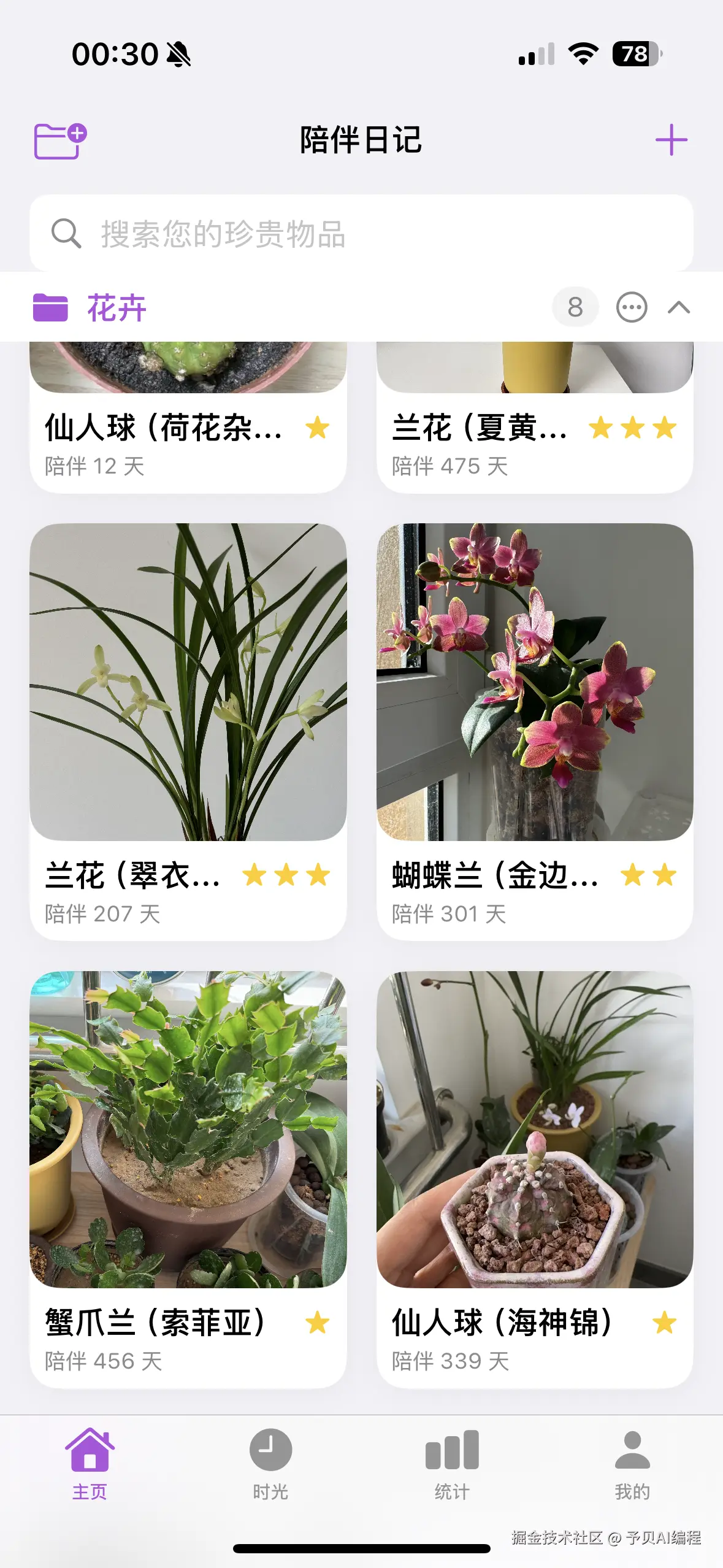Switch to the 时光 tab
Screen dimensions: 723x1568
pyautogui.click(x=270, y=1463)
